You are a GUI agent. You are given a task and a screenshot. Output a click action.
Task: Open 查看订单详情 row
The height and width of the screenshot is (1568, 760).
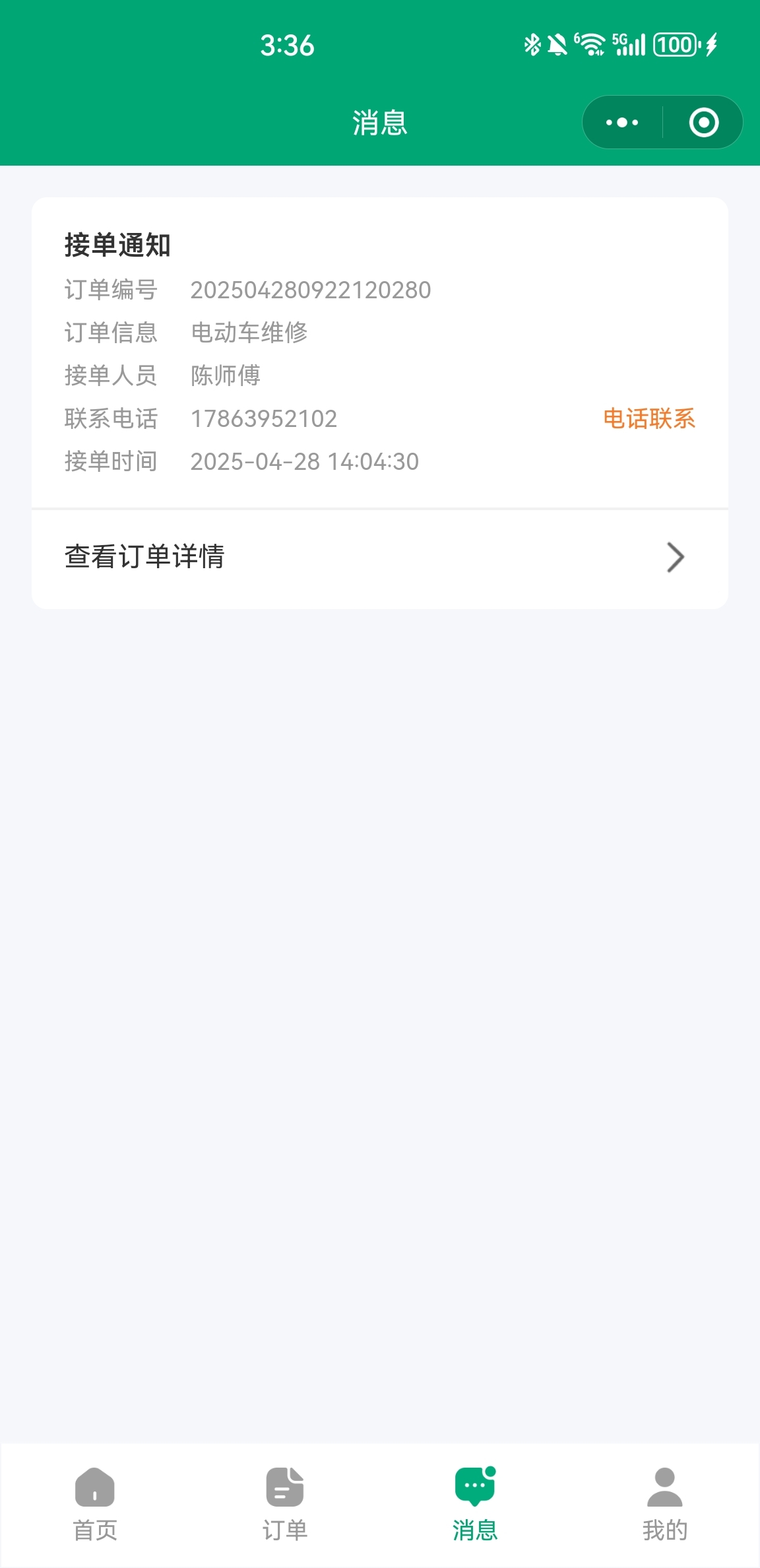(x=380, y=558)
